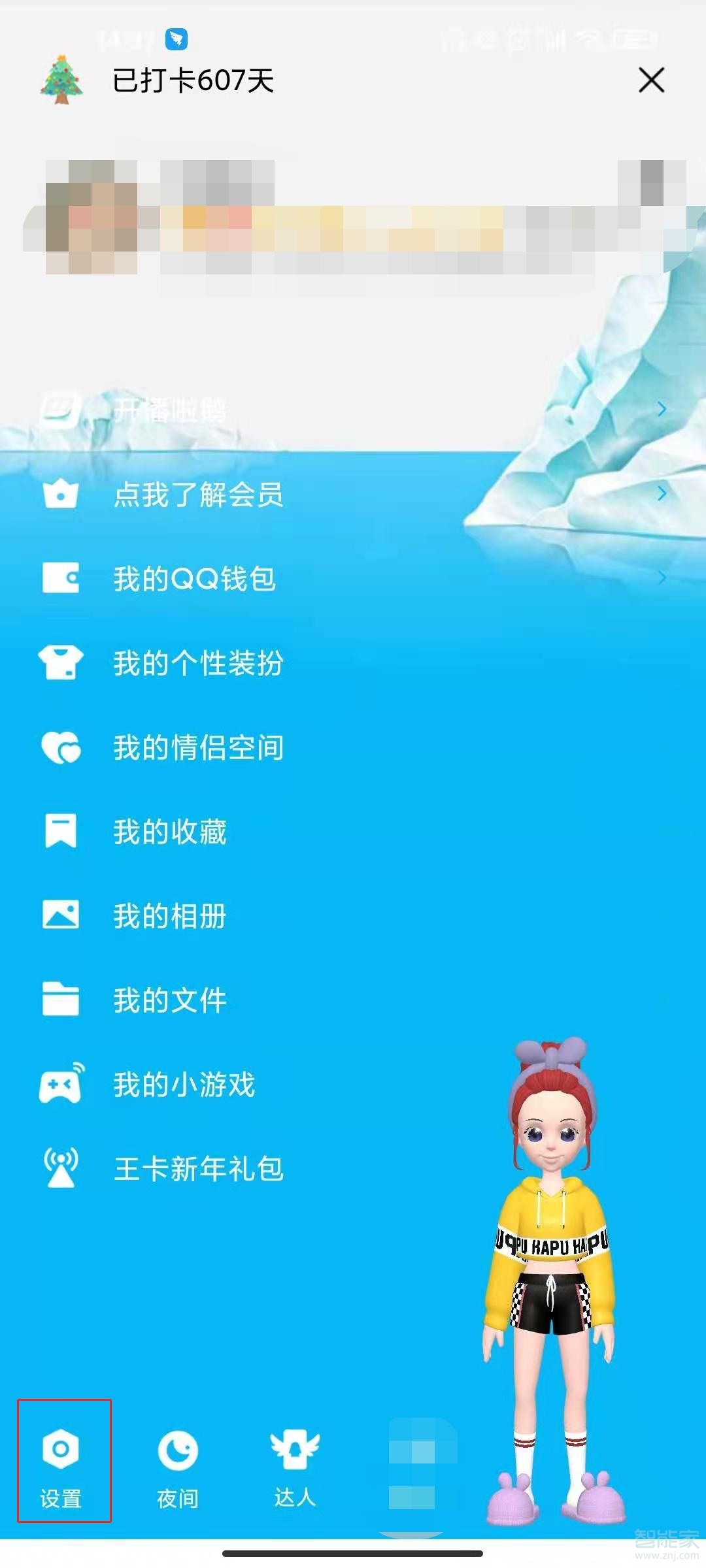Image resolution: width=706 pixels, height=1568 pixels.
Task: Open 我的文件 files
Action: coord(170,1000)
